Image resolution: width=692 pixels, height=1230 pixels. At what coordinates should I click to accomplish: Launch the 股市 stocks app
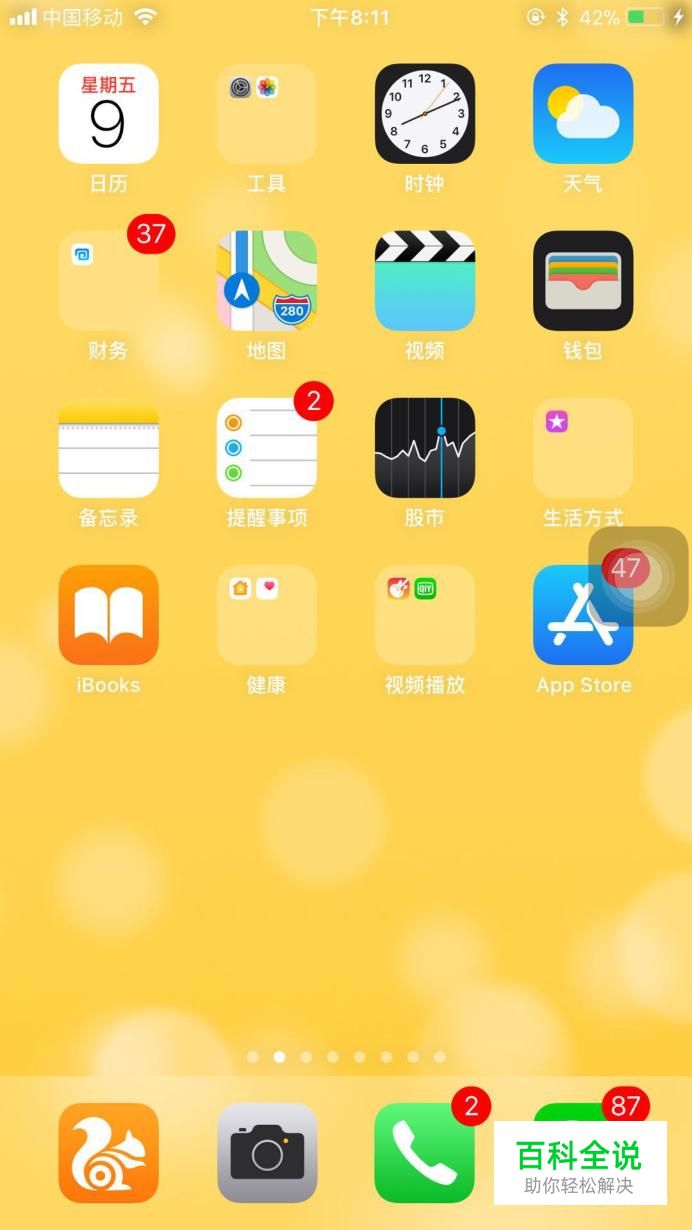point(424,448)
